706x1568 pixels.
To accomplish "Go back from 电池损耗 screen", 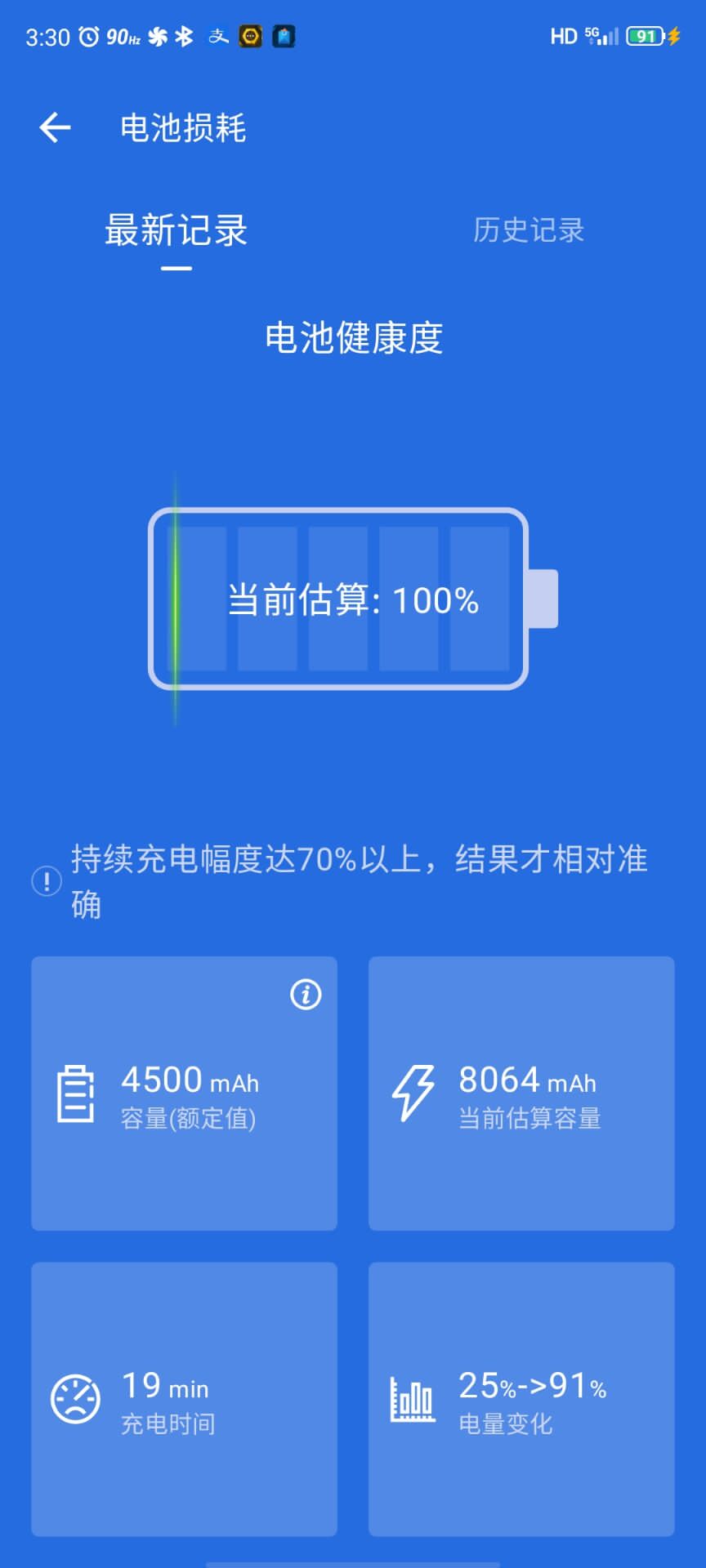I will (55, 127).
